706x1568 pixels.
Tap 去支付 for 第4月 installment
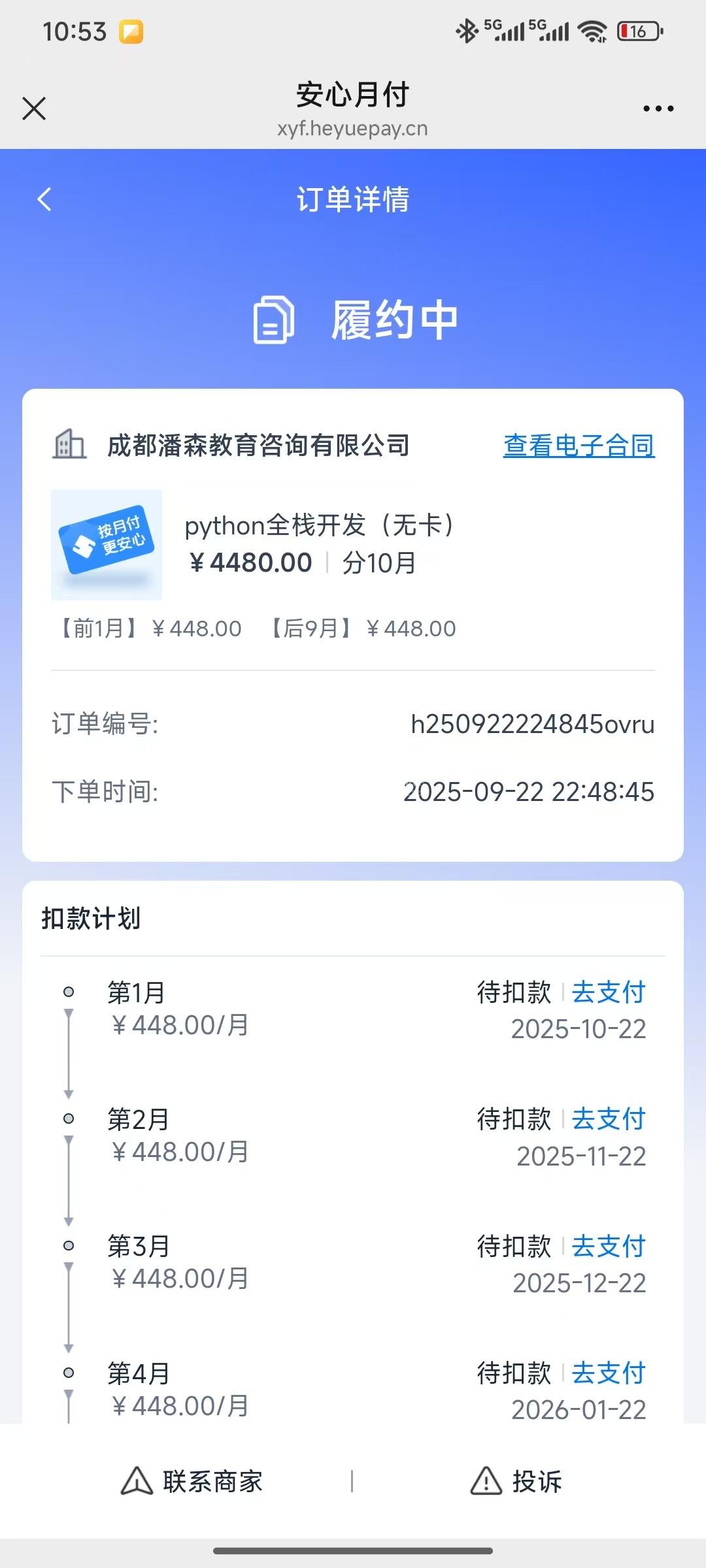pyautogui.click(x=608, y=1373)
